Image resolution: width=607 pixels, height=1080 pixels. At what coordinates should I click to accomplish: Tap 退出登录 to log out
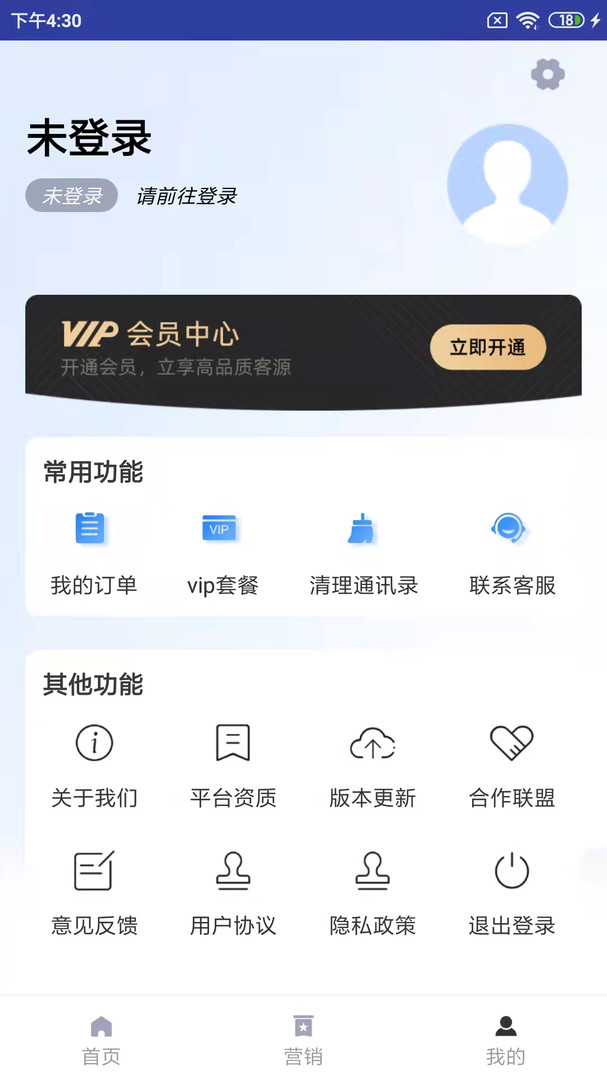[x=512, y=892]
